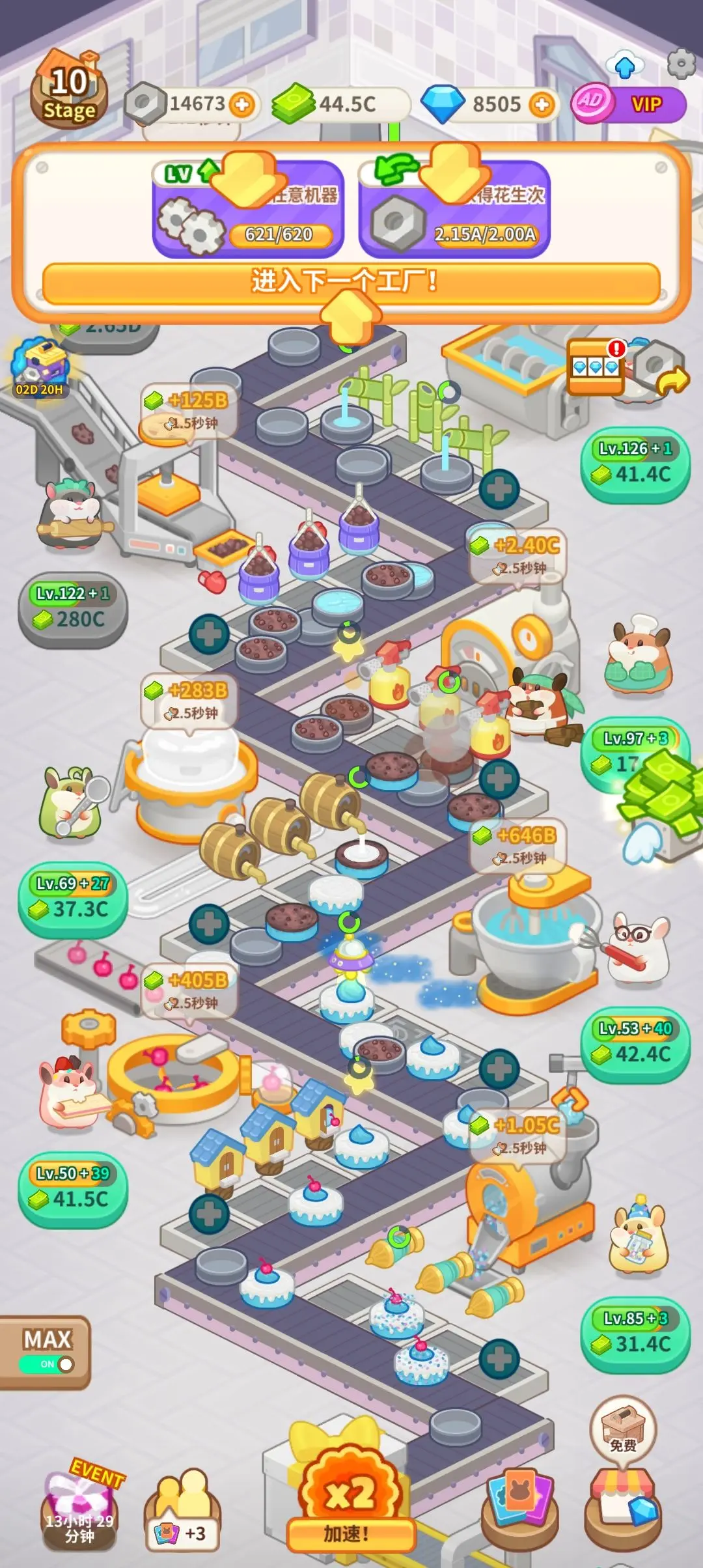The width and height of the screenshot is (703, 1568).
Task: Activate the x2 加速 speed boost
Action: click(350, 1504)
